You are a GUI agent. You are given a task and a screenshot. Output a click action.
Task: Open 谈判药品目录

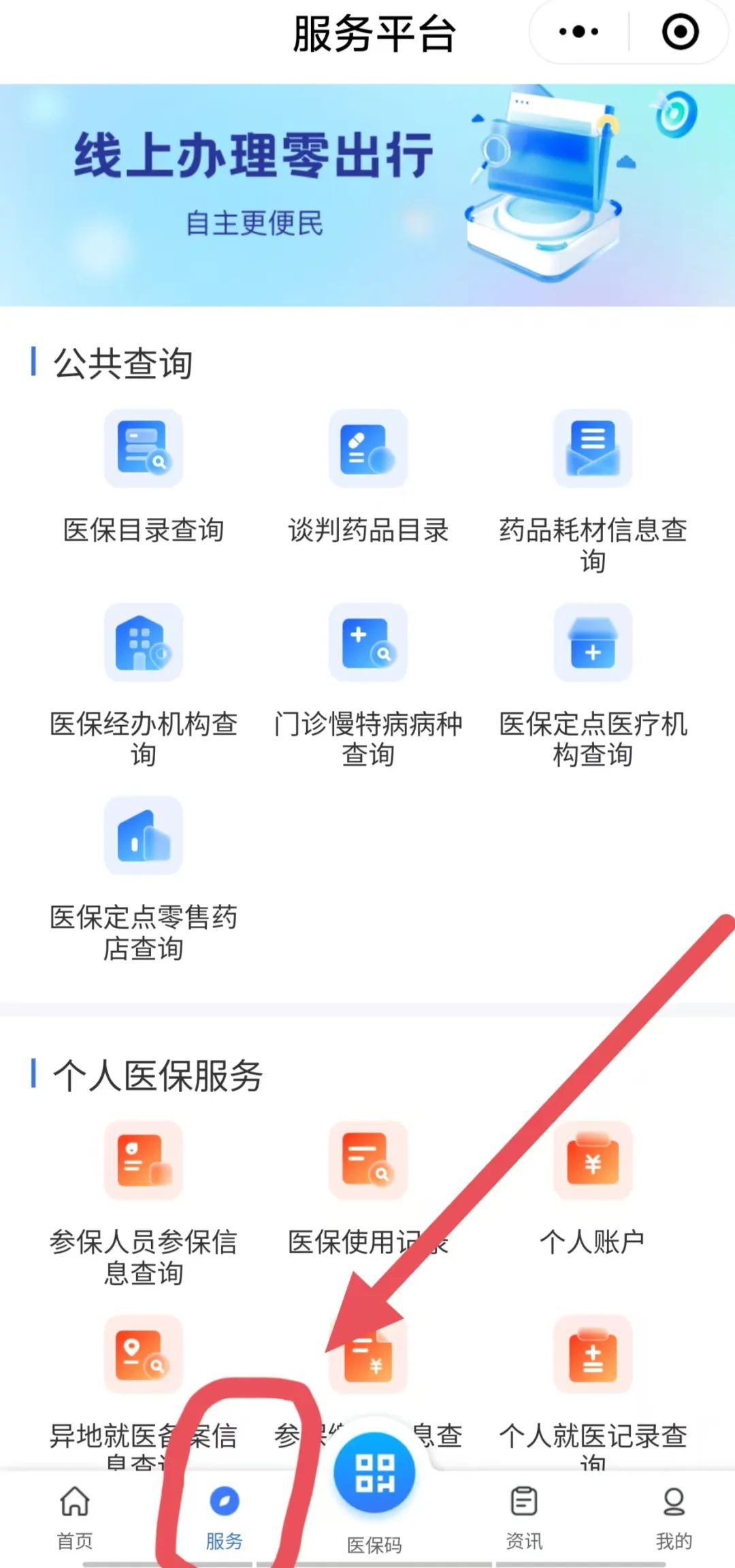pyautogui.click(x=368, y=477)
